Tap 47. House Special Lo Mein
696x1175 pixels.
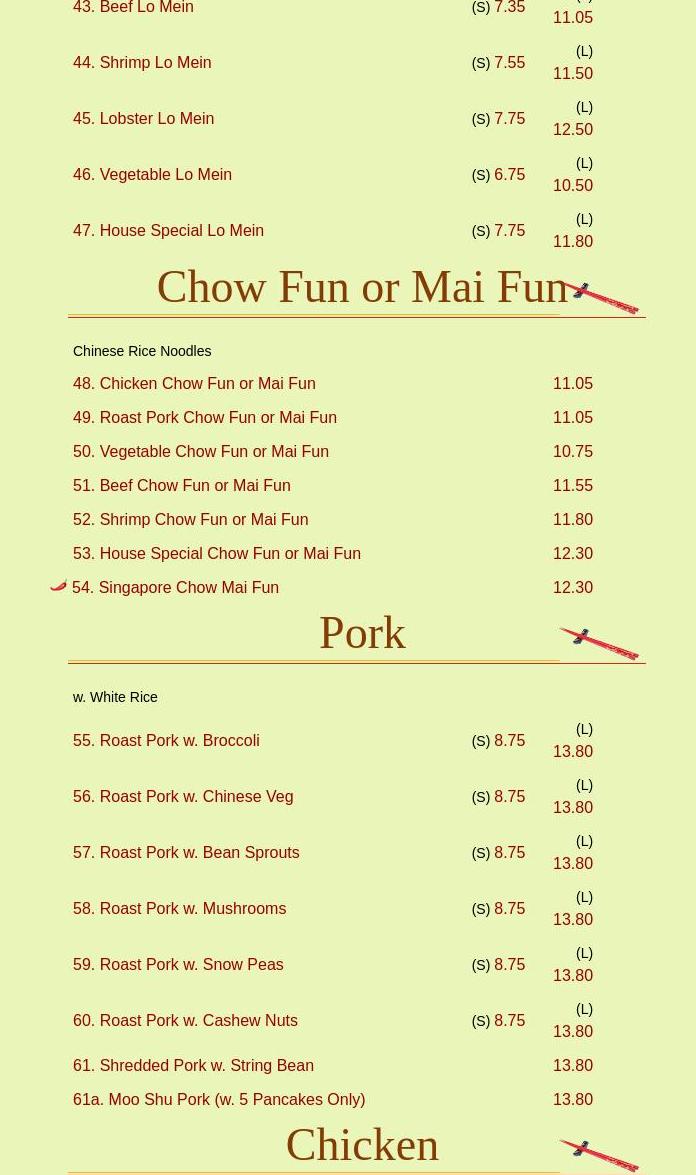point(168,230)
